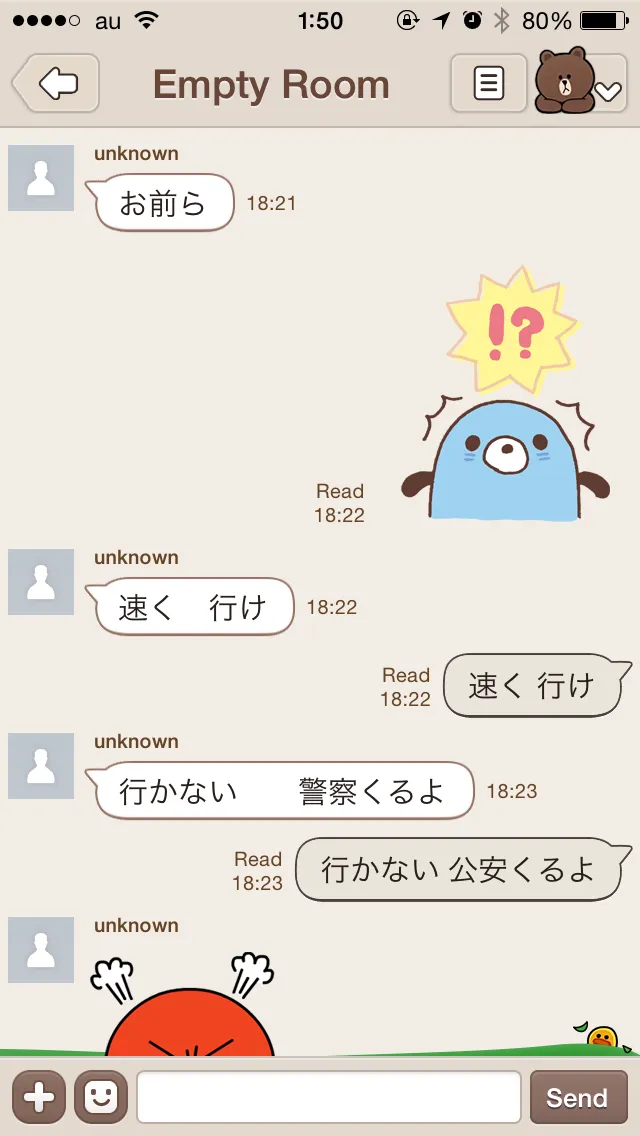
Task: Focus the message text field
Action: (328, 1097)
